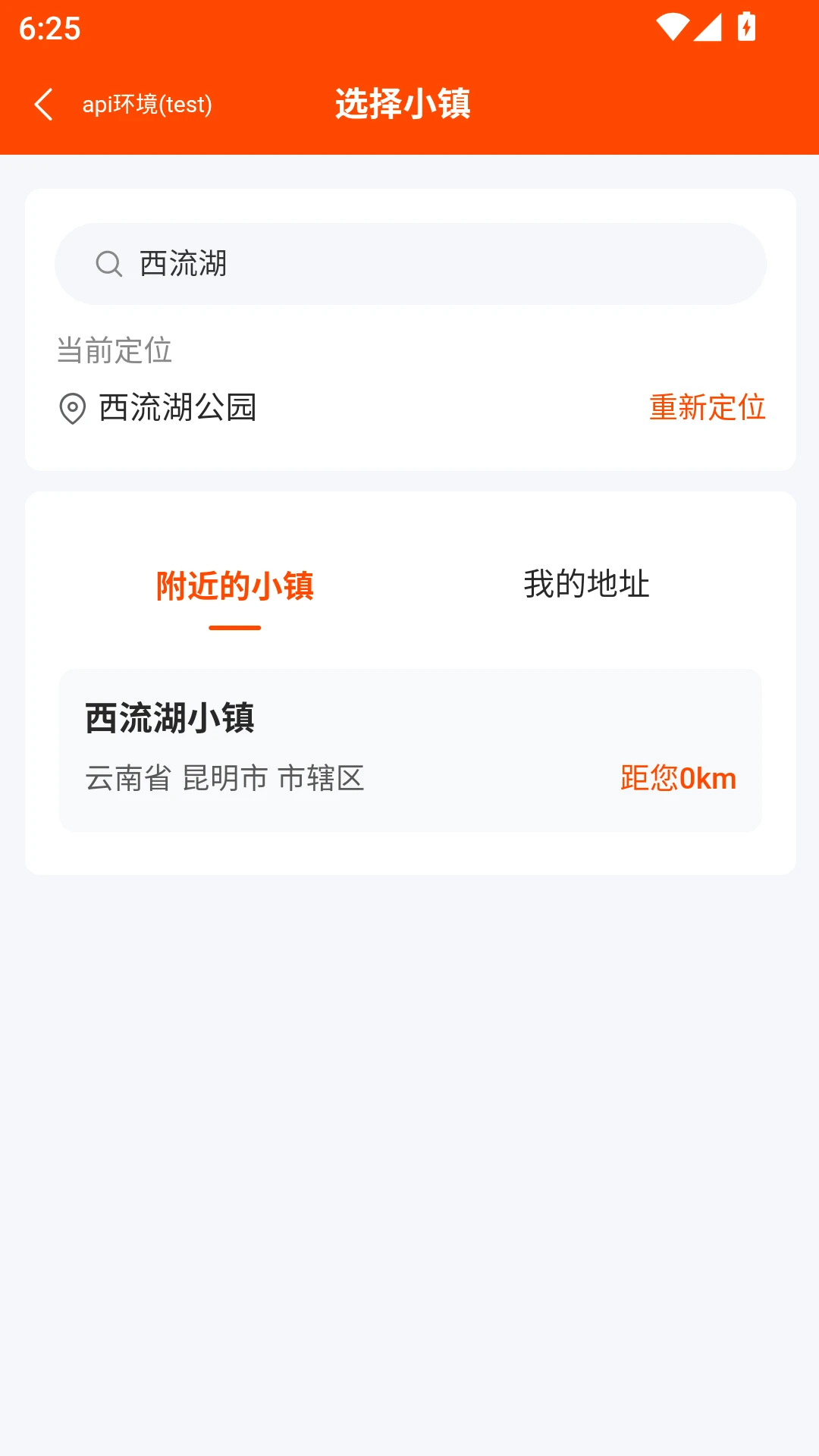Image resolution: width=819 pixels, height=1456 pixels.
Task: Select the current location 西流湖公园
Action: [x=177, y=408]
